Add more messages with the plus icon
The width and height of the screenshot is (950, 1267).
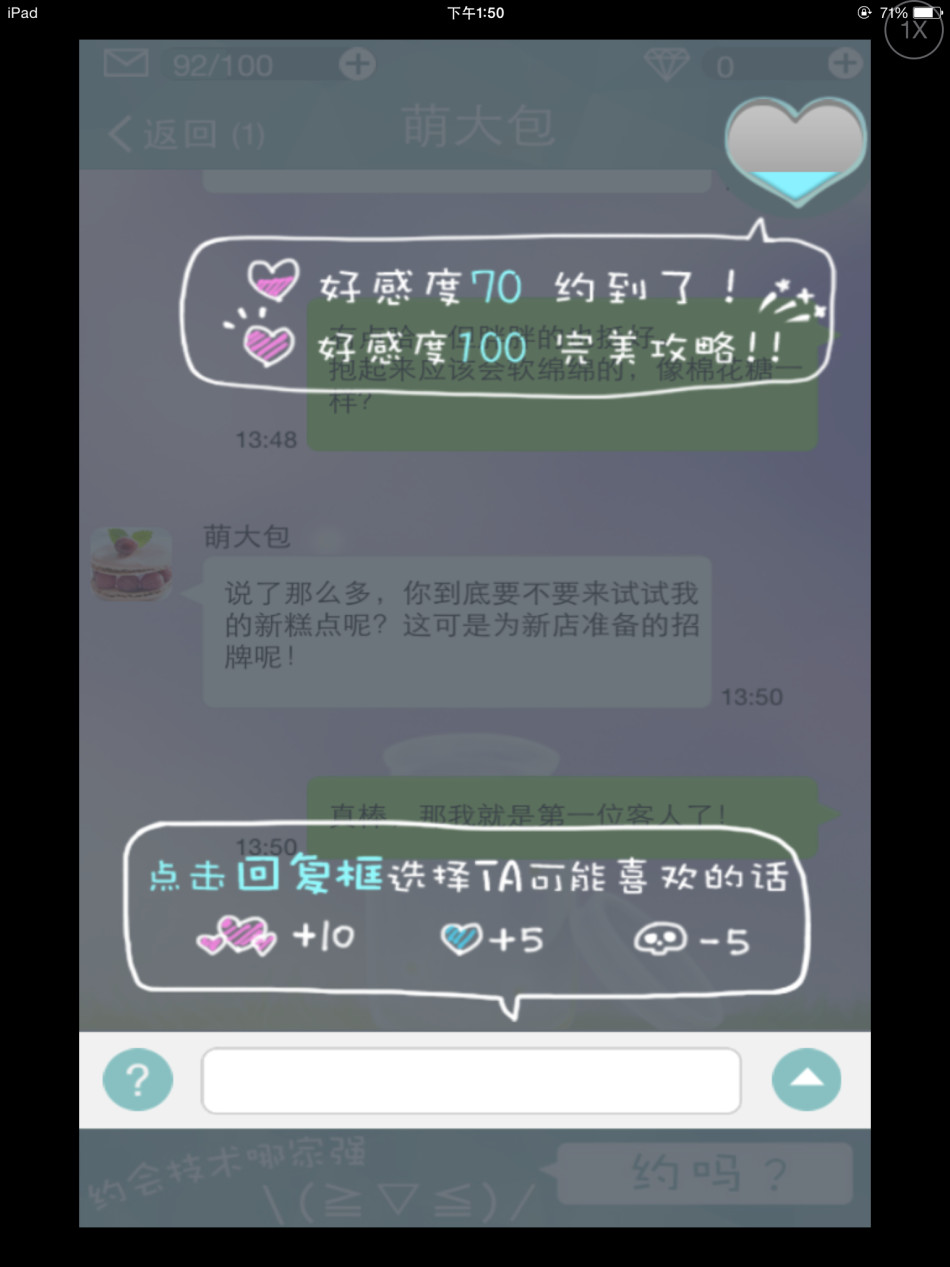coord(357,65)
